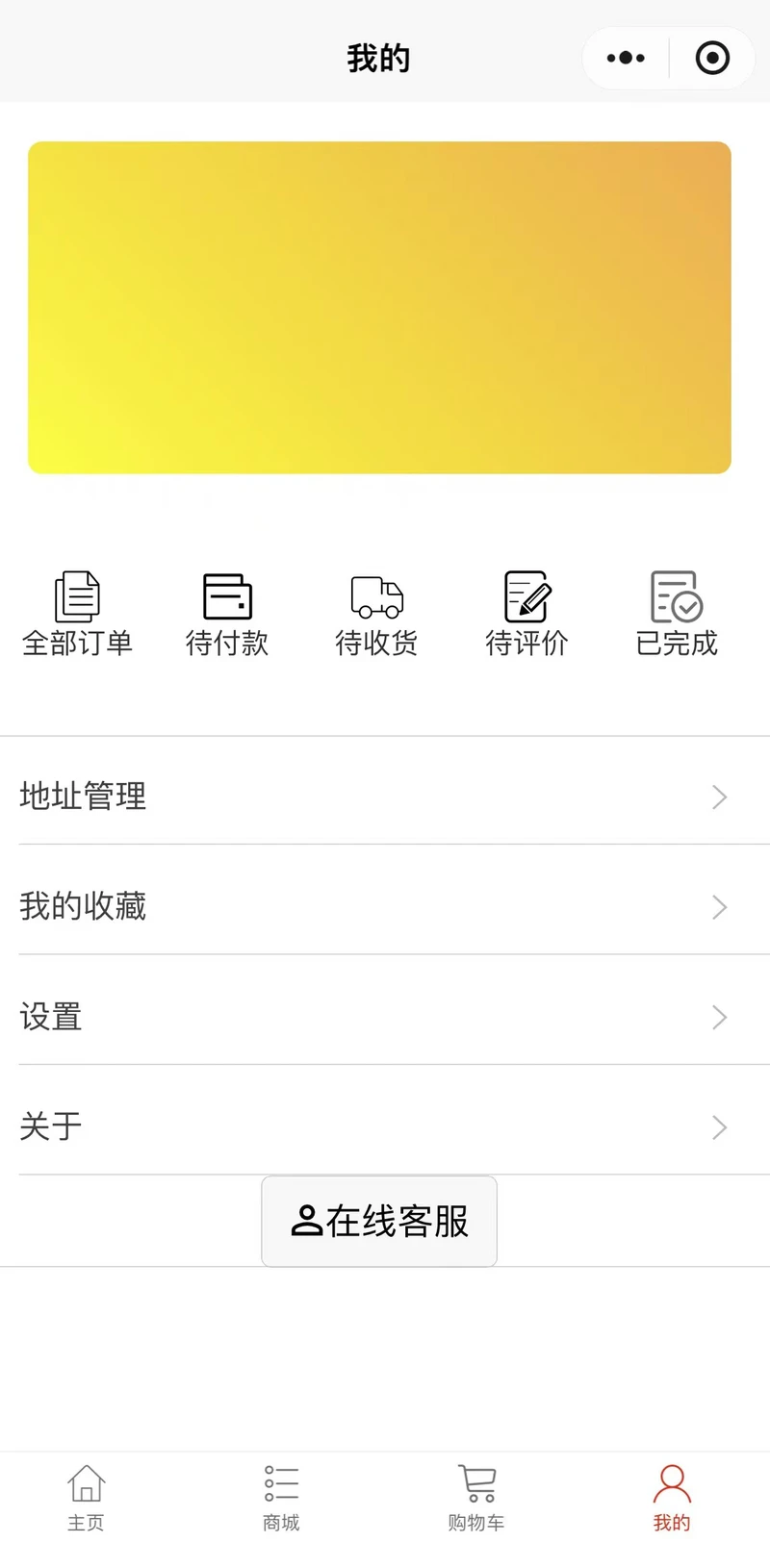Close the mini program via the circle icon
Screen dimensions: 770x1568
712,59
